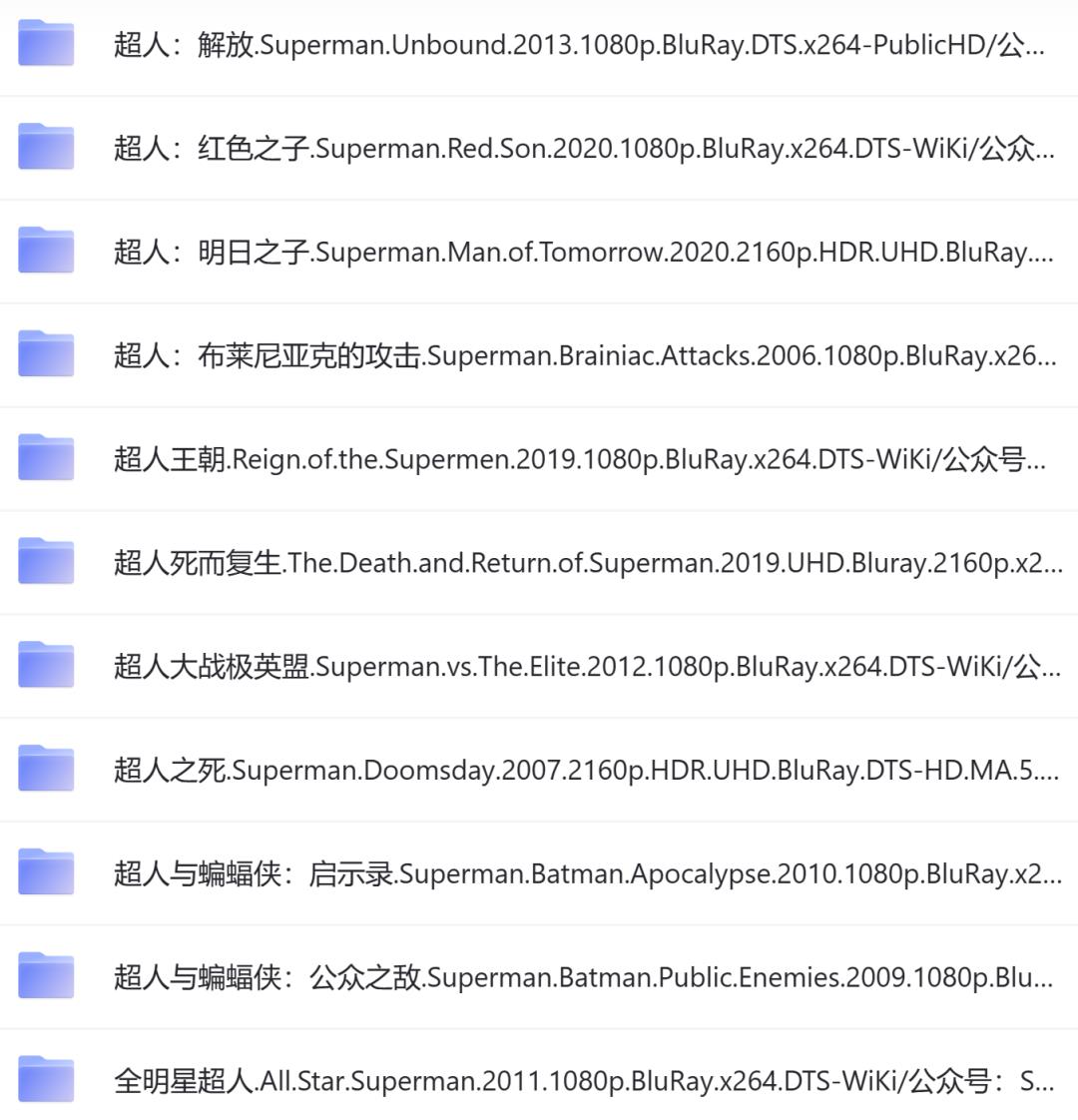Image resolution: width=1078 pixels, height=1120 pixels.
Task: Open the Superman.Batman.Apocalypse.2010 folder
Action: [579, 874]
